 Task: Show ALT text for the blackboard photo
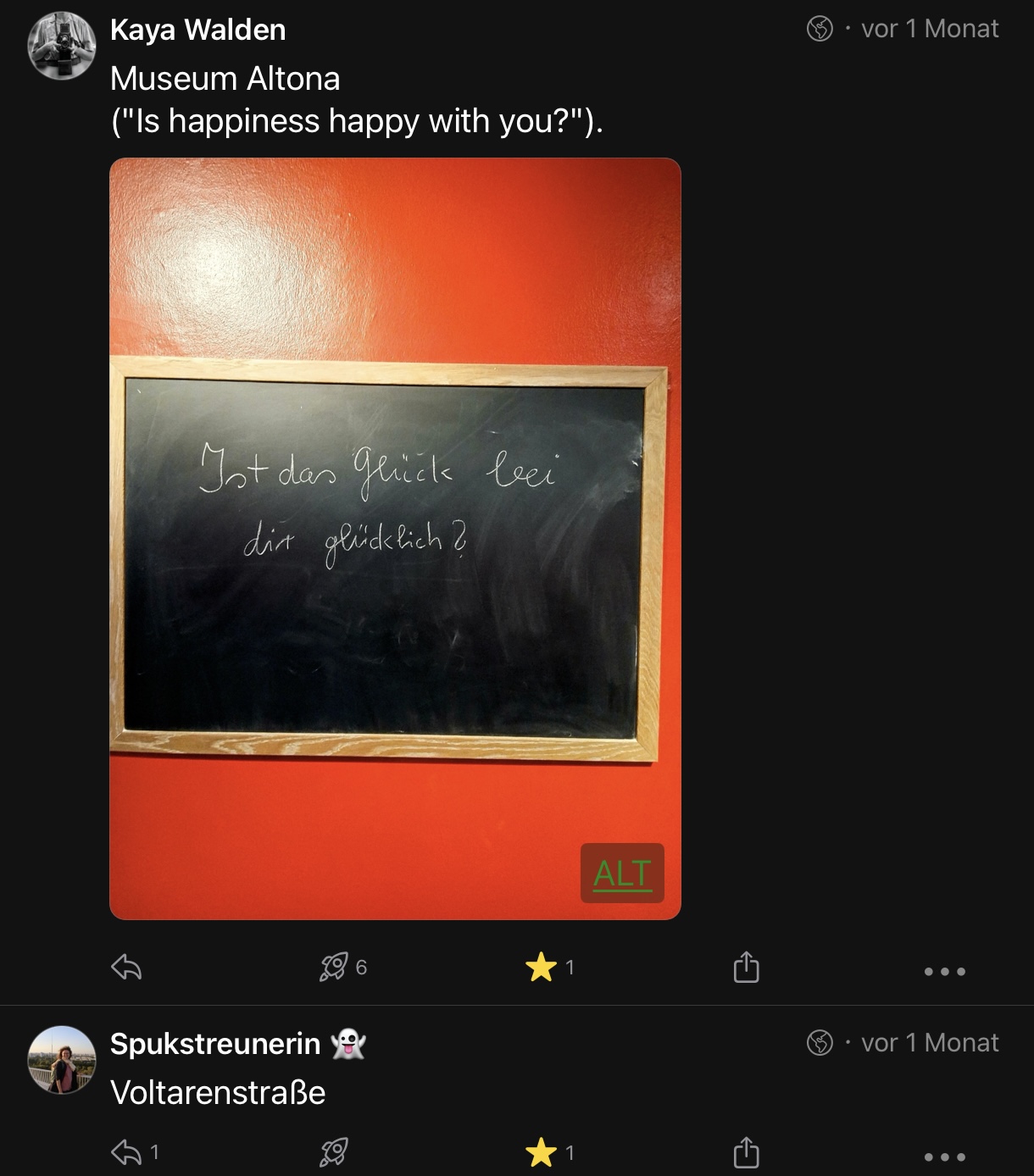622,874
